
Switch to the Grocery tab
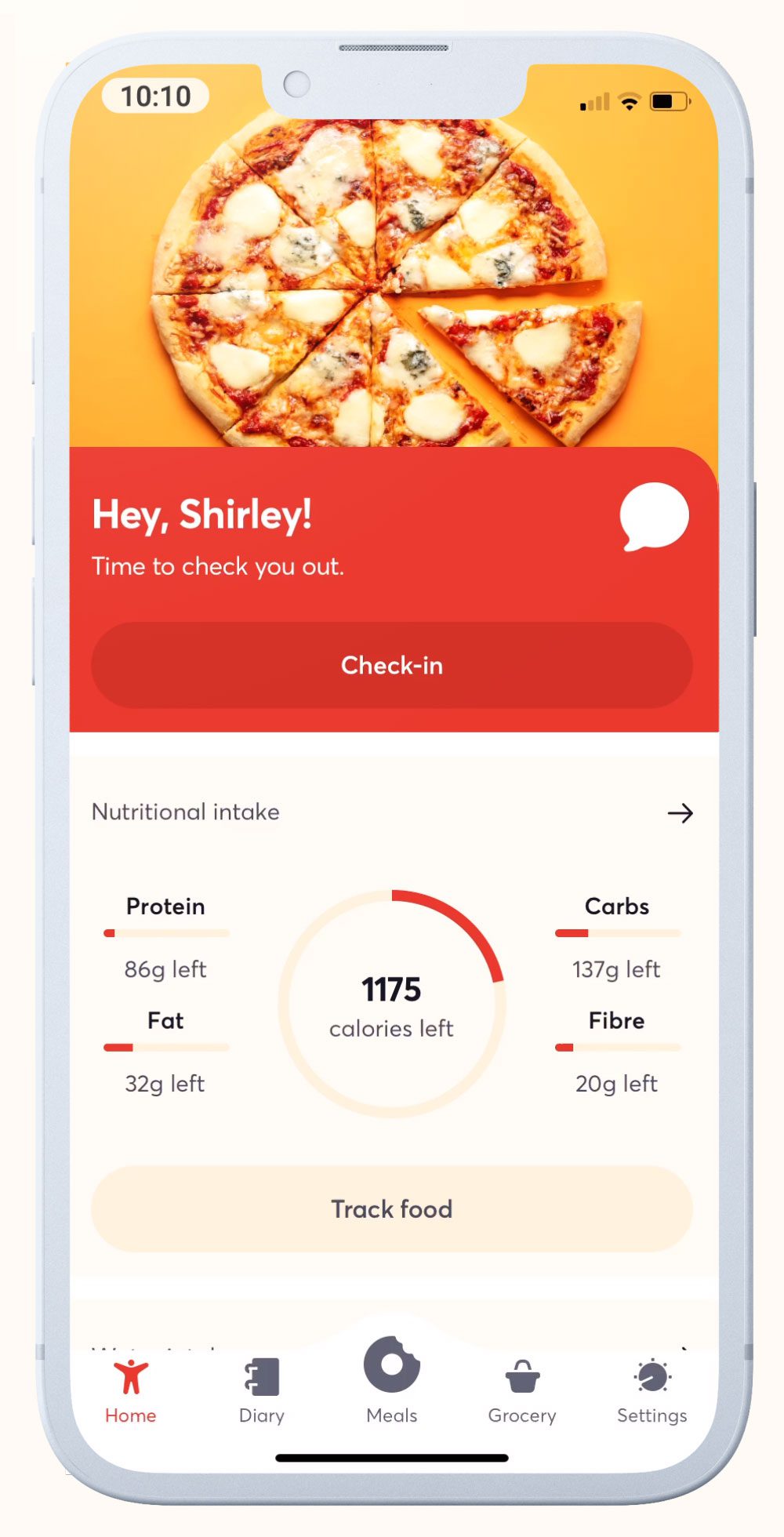[x=522, y=1392]
